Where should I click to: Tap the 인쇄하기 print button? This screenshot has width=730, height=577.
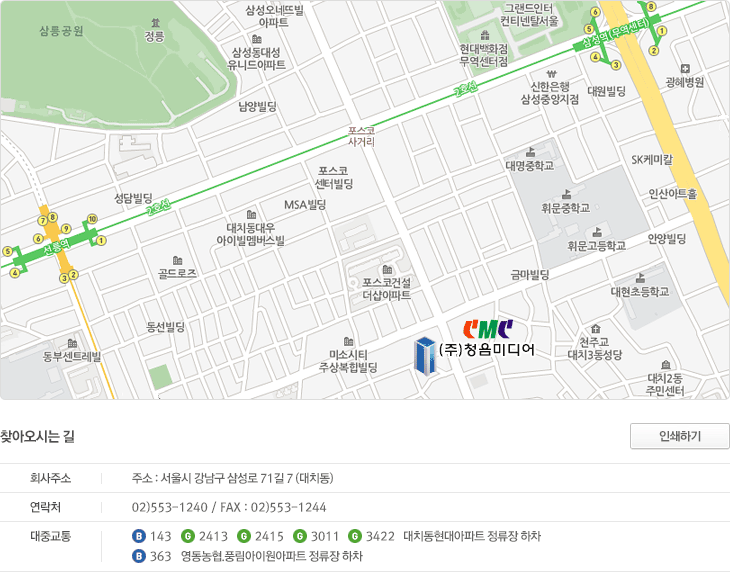click(x=679, y=436)
